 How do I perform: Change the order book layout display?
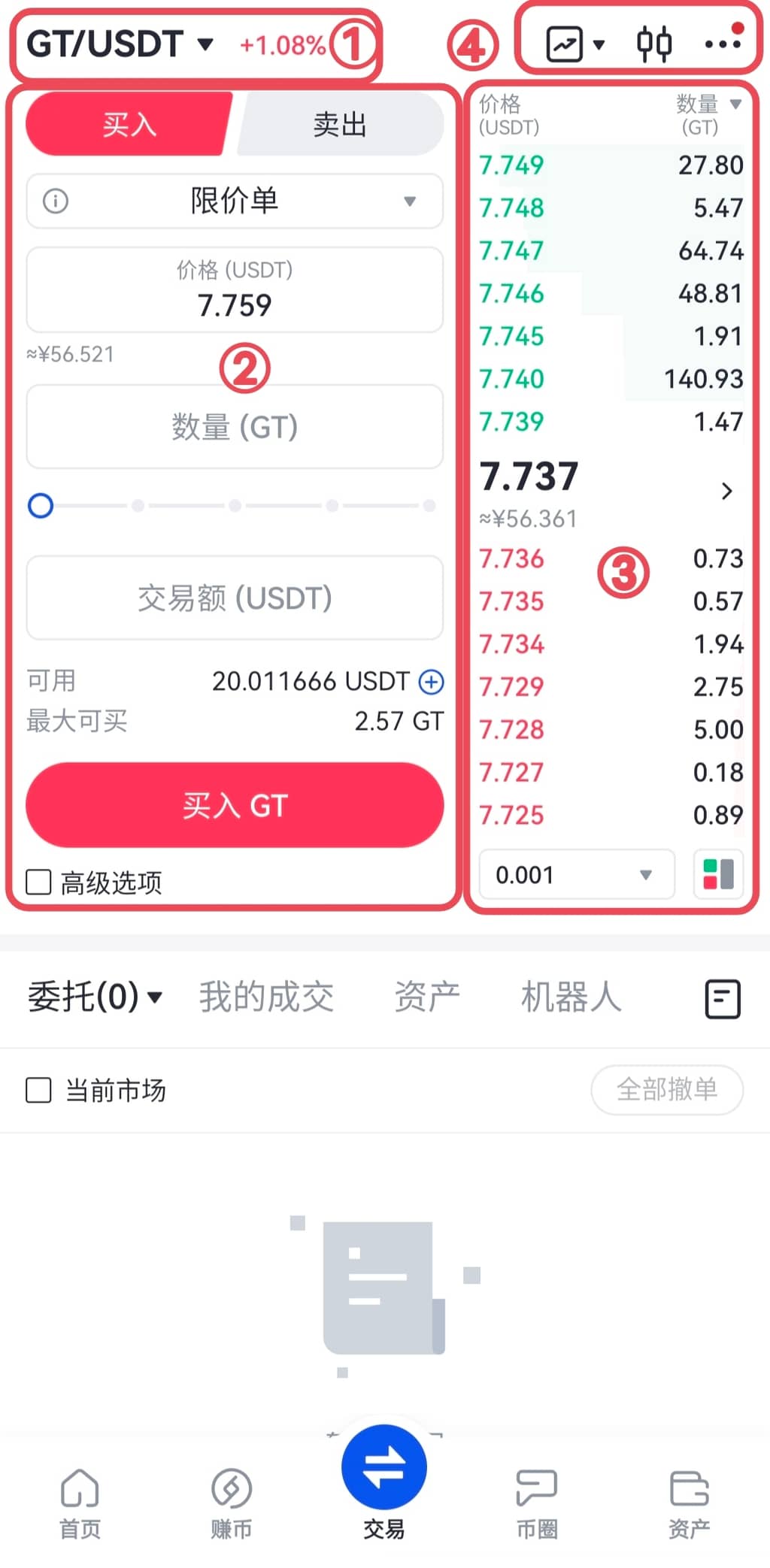718,875
